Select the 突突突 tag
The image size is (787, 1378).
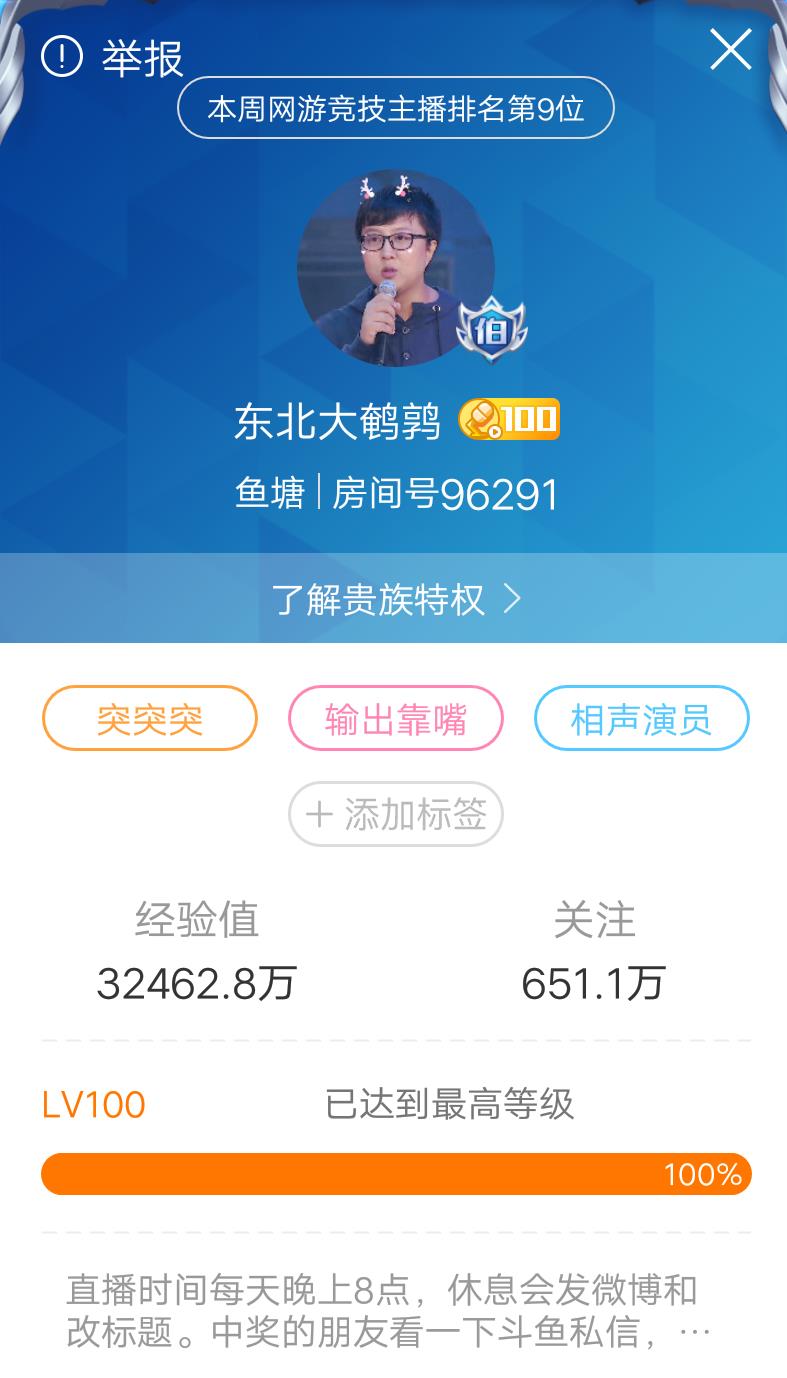pos(150,718)
